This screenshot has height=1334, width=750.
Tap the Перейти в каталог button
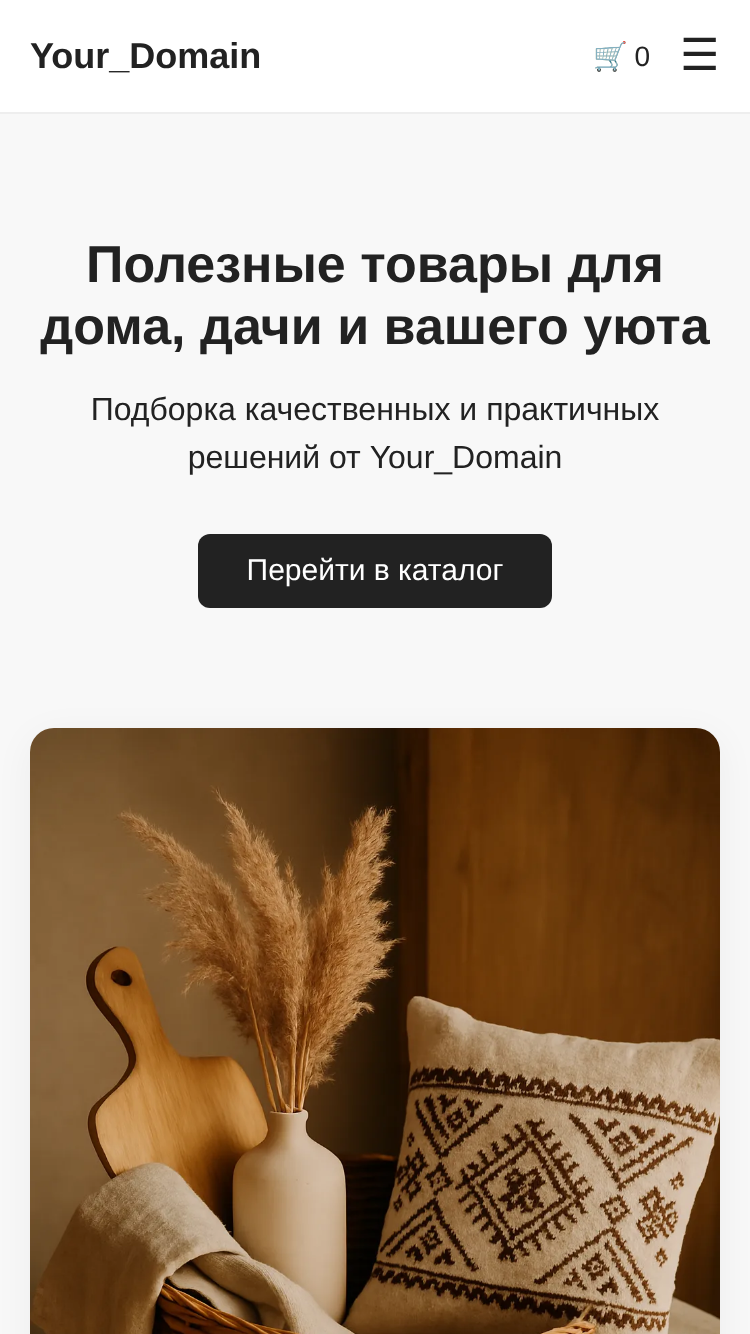point(375,571)
